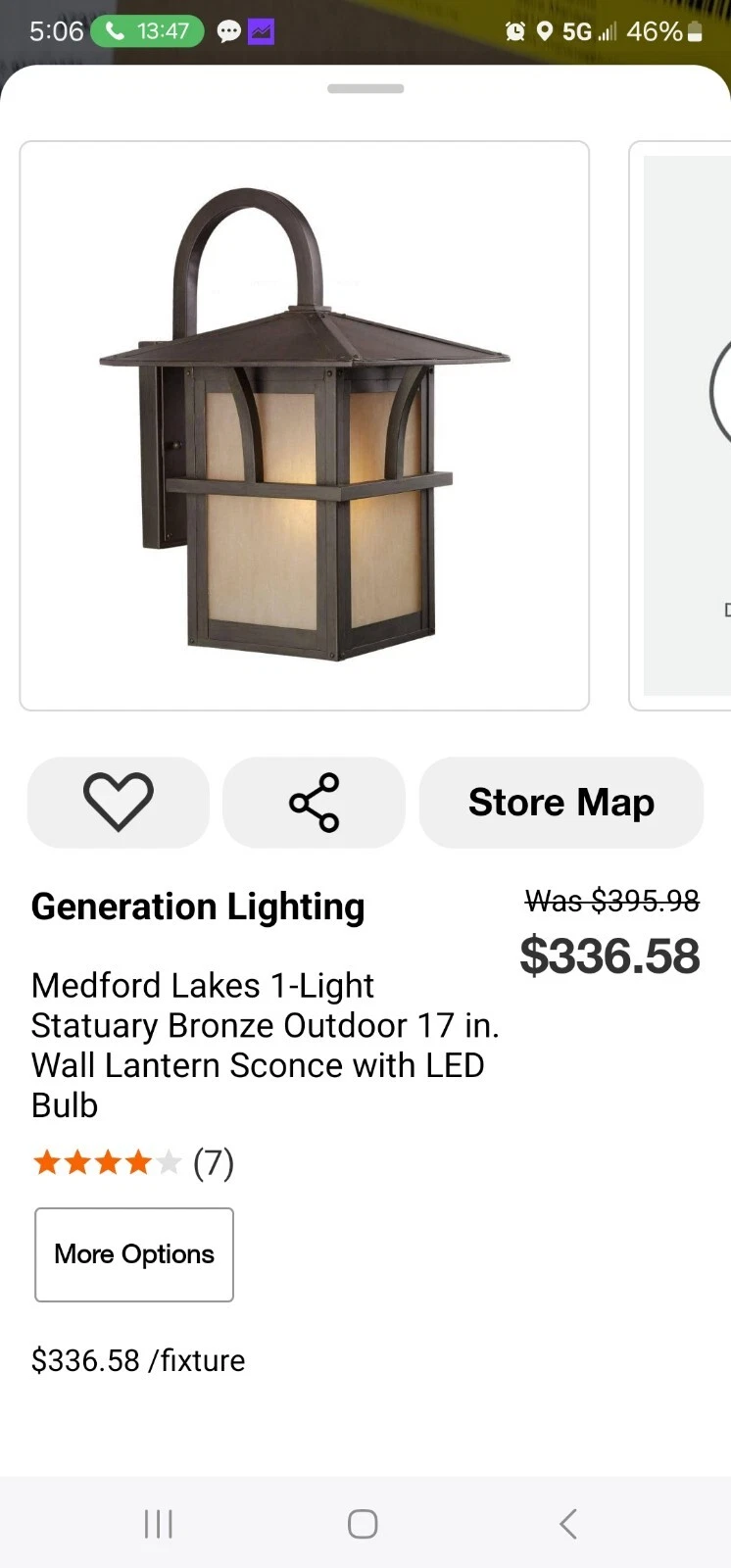Open the seven customer reviews rating
731x1568 pixels.
(x=133, y=1163)
